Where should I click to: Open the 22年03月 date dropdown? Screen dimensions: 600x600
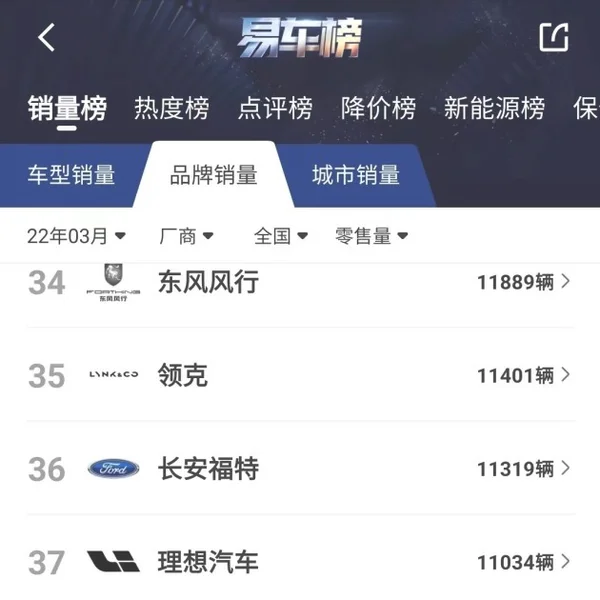coord(76,236)
